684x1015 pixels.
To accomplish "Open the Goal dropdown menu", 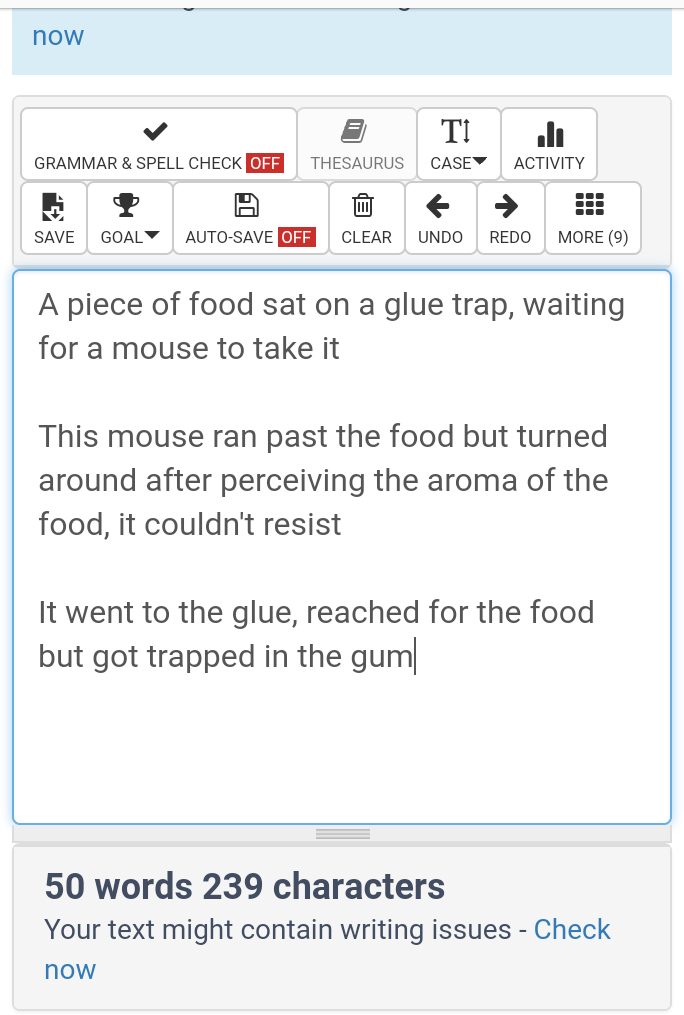I will click(x=129, y=219).
